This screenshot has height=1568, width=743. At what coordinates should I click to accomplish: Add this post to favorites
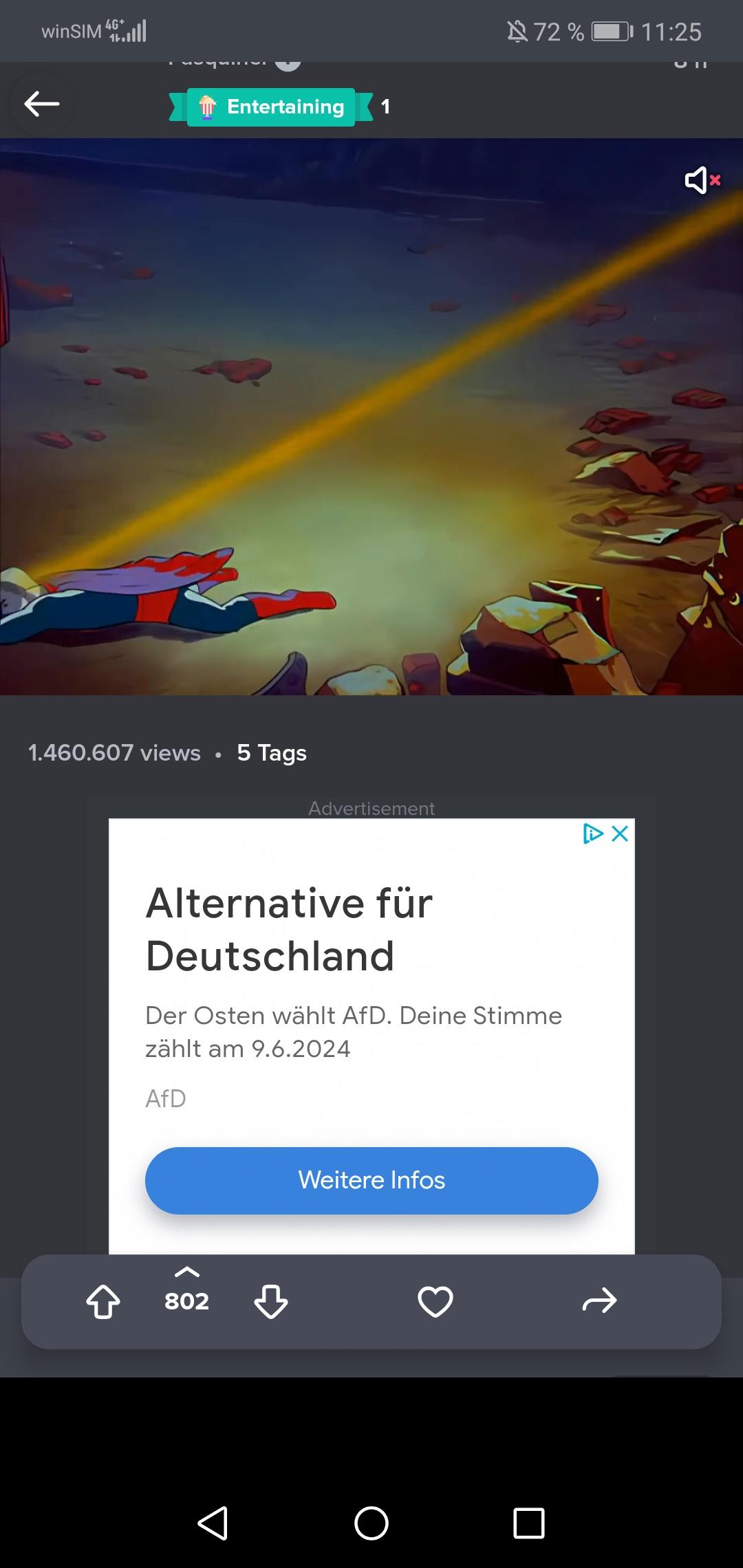(x=435, y=1302)
